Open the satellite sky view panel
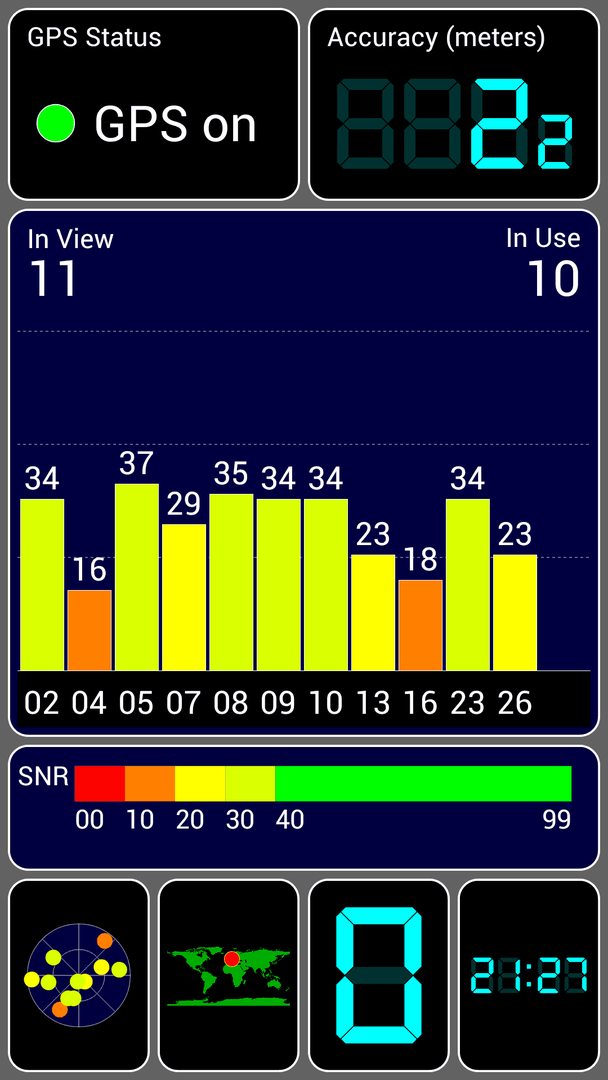This screenshot has width=608, height=1080. tap(78, 975)
